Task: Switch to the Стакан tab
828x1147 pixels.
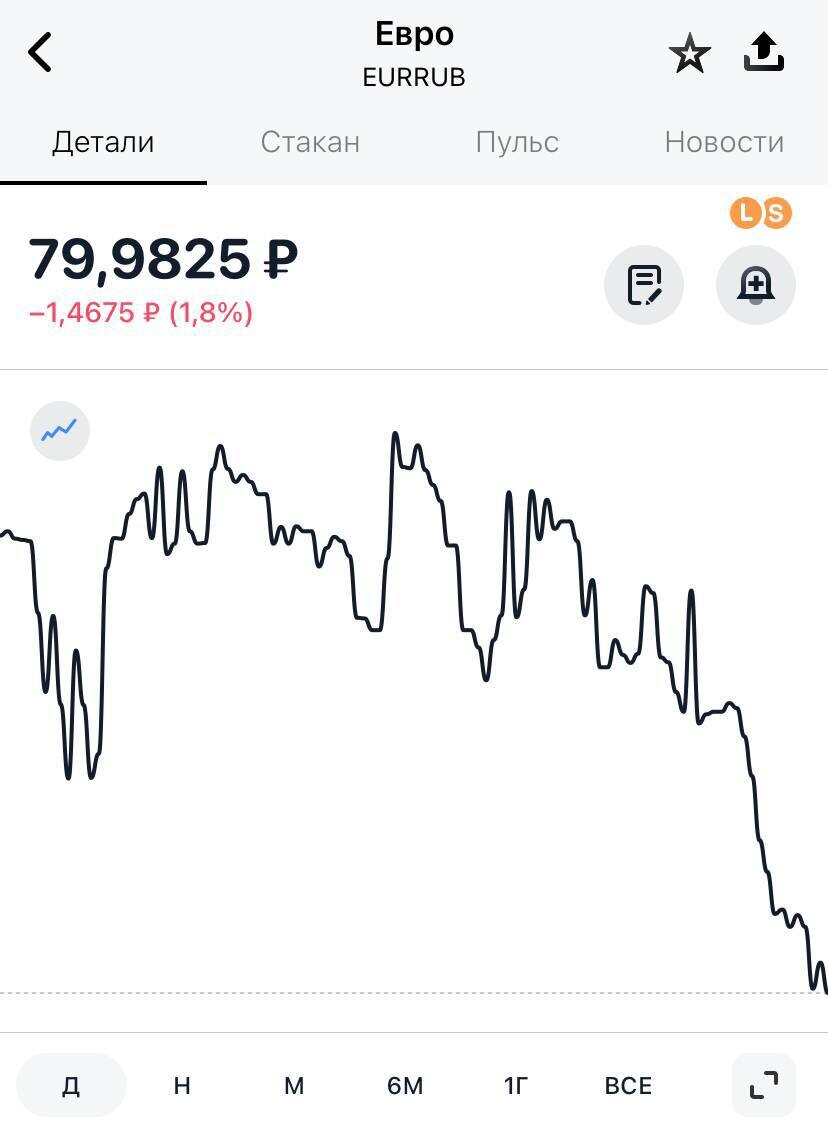Action: (x=310, y=142)
